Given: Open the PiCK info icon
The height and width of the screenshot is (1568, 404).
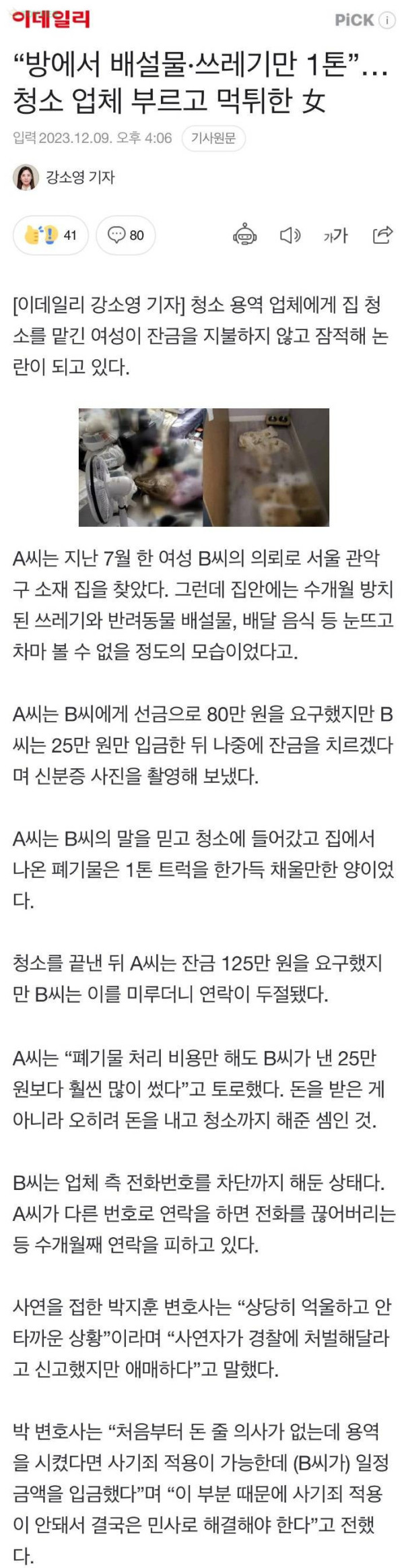Looking at the screenshot, I should click(387, 20).
